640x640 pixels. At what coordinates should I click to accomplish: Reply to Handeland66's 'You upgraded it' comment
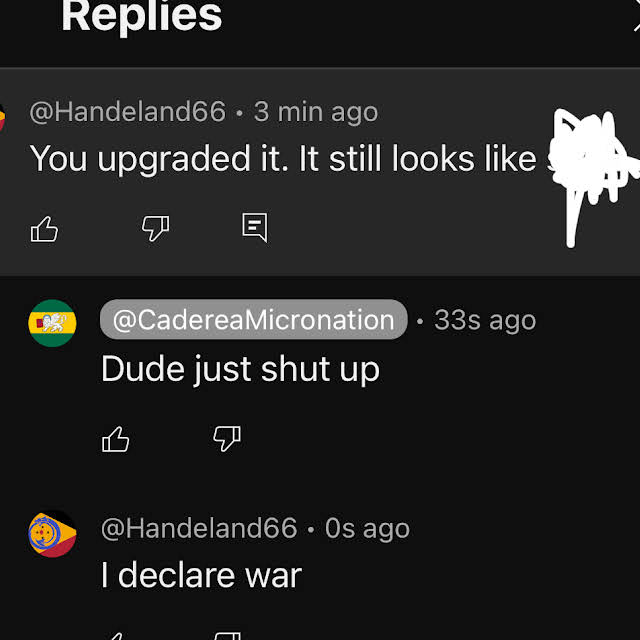(x=255, y=228)
